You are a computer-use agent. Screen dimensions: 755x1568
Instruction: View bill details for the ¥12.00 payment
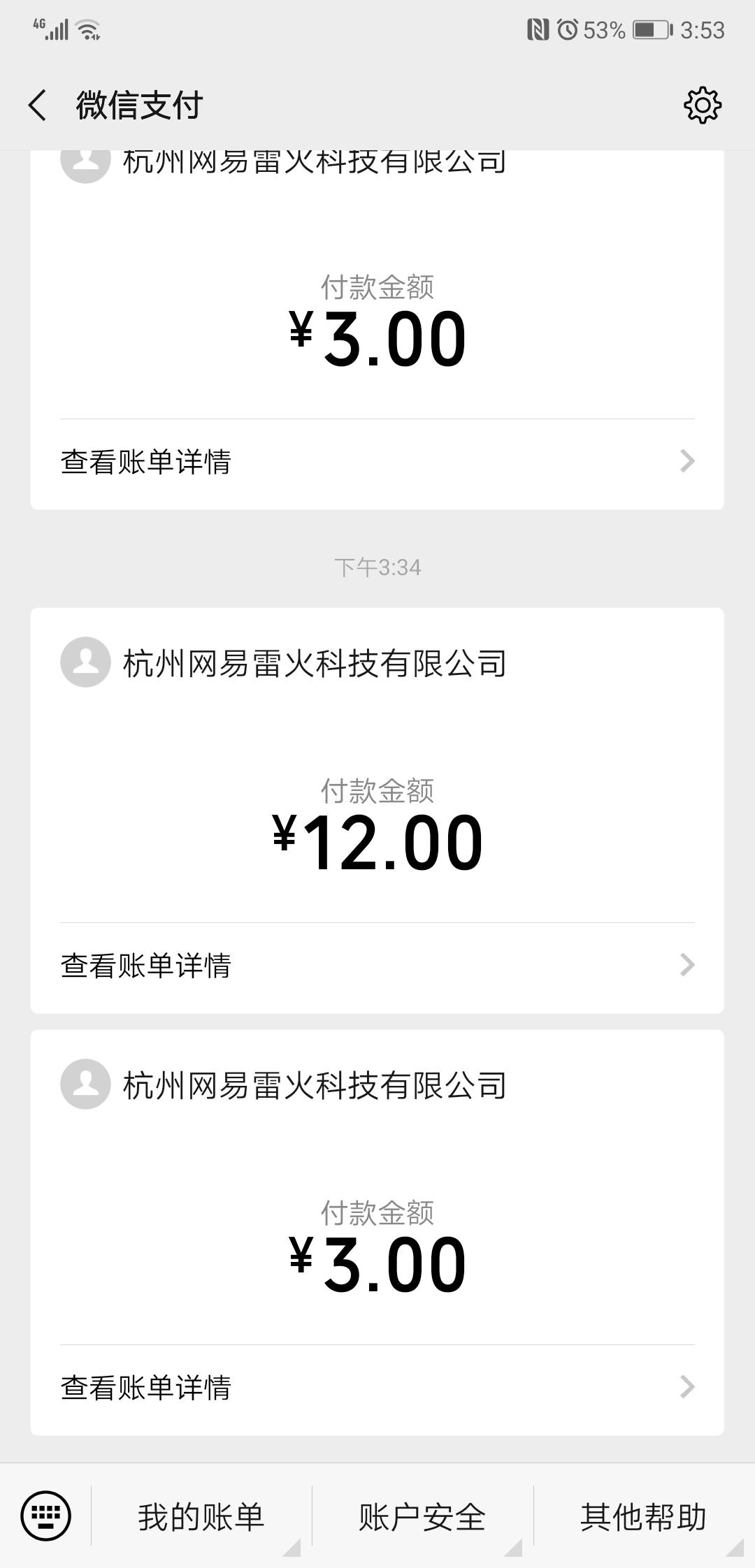coord(147,965)
